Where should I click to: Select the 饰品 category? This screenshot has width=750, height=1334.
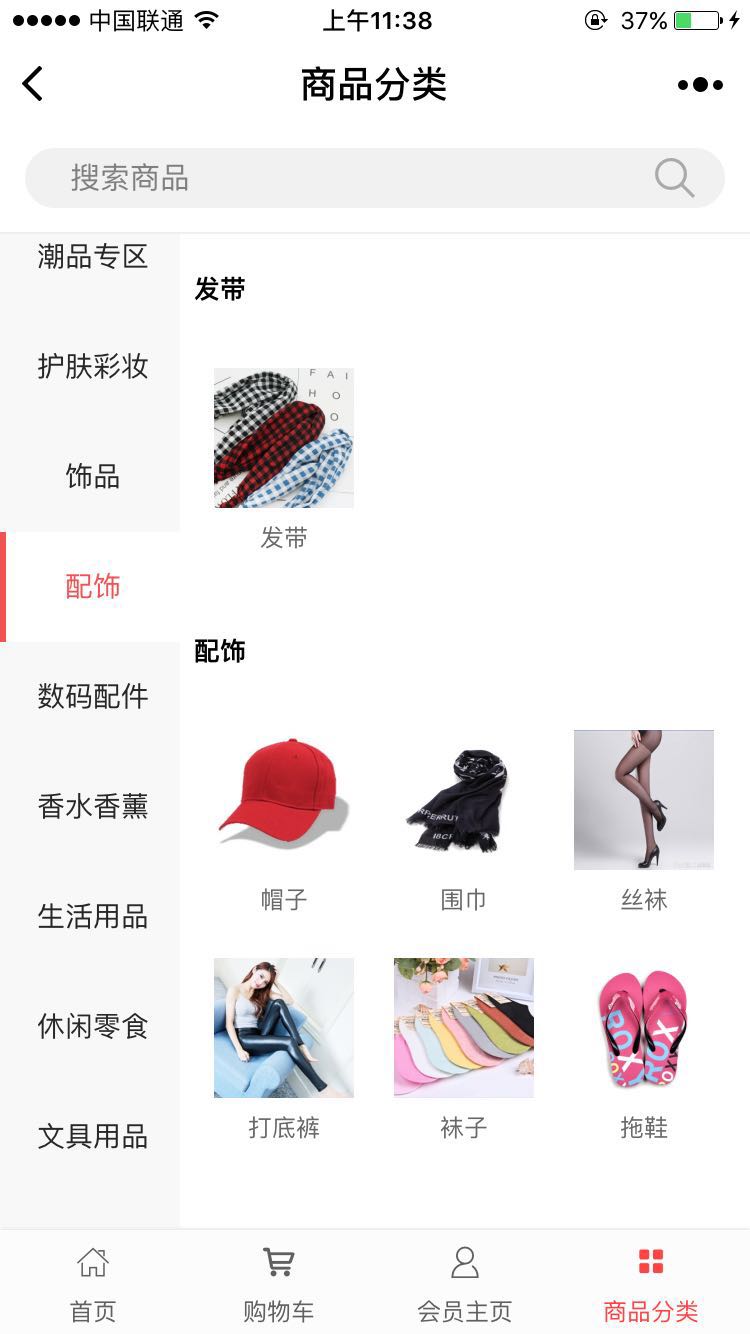click(x=93, y=477)
